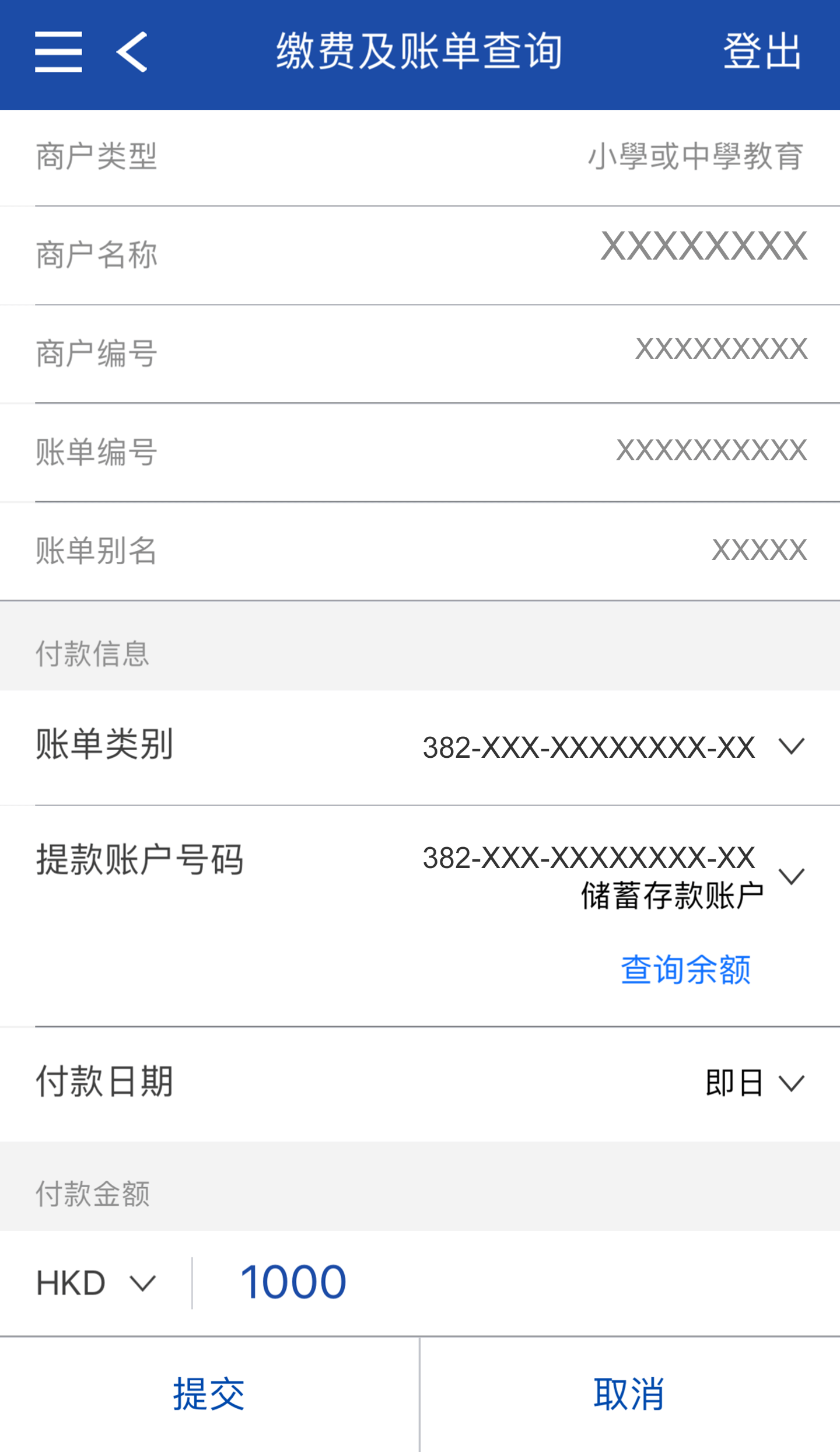Image resolution: width=840 pixels, height=1452 pixels.
Task: Tap the 查询余额 link
Action: tap(685, 970)
